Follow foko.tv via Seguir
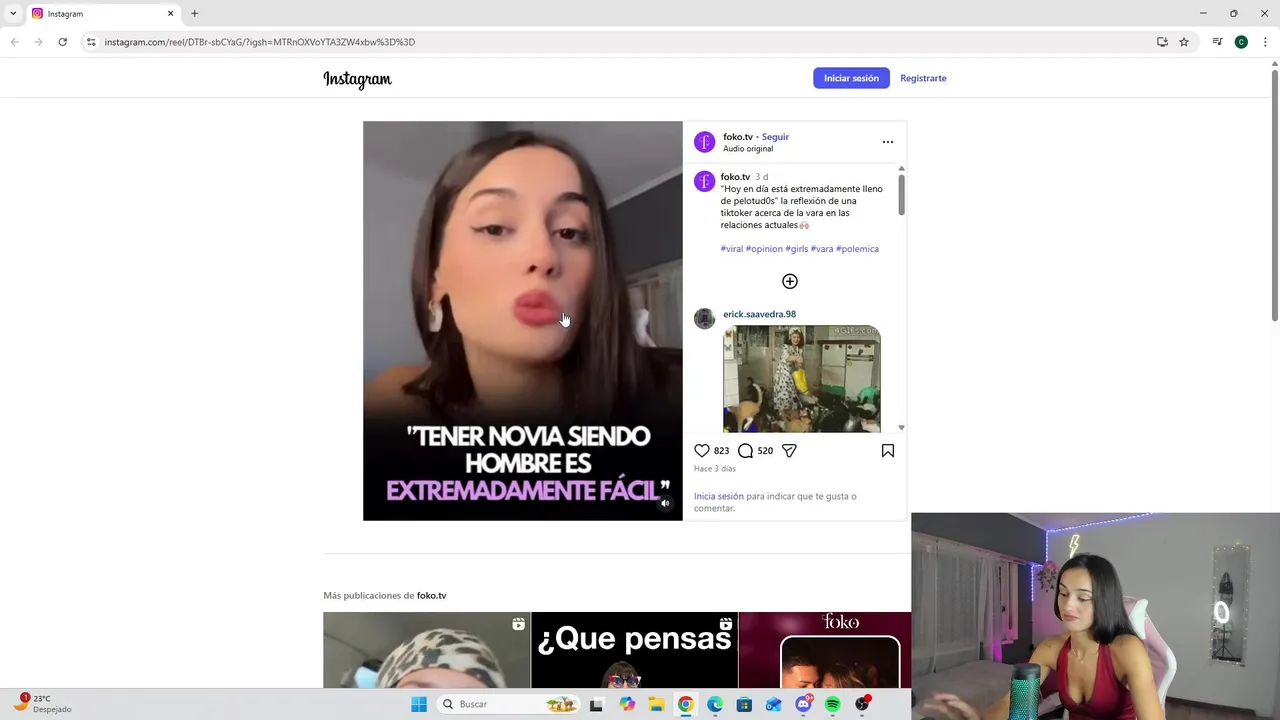Screen dimensions: 1280x720 (775, 137)
